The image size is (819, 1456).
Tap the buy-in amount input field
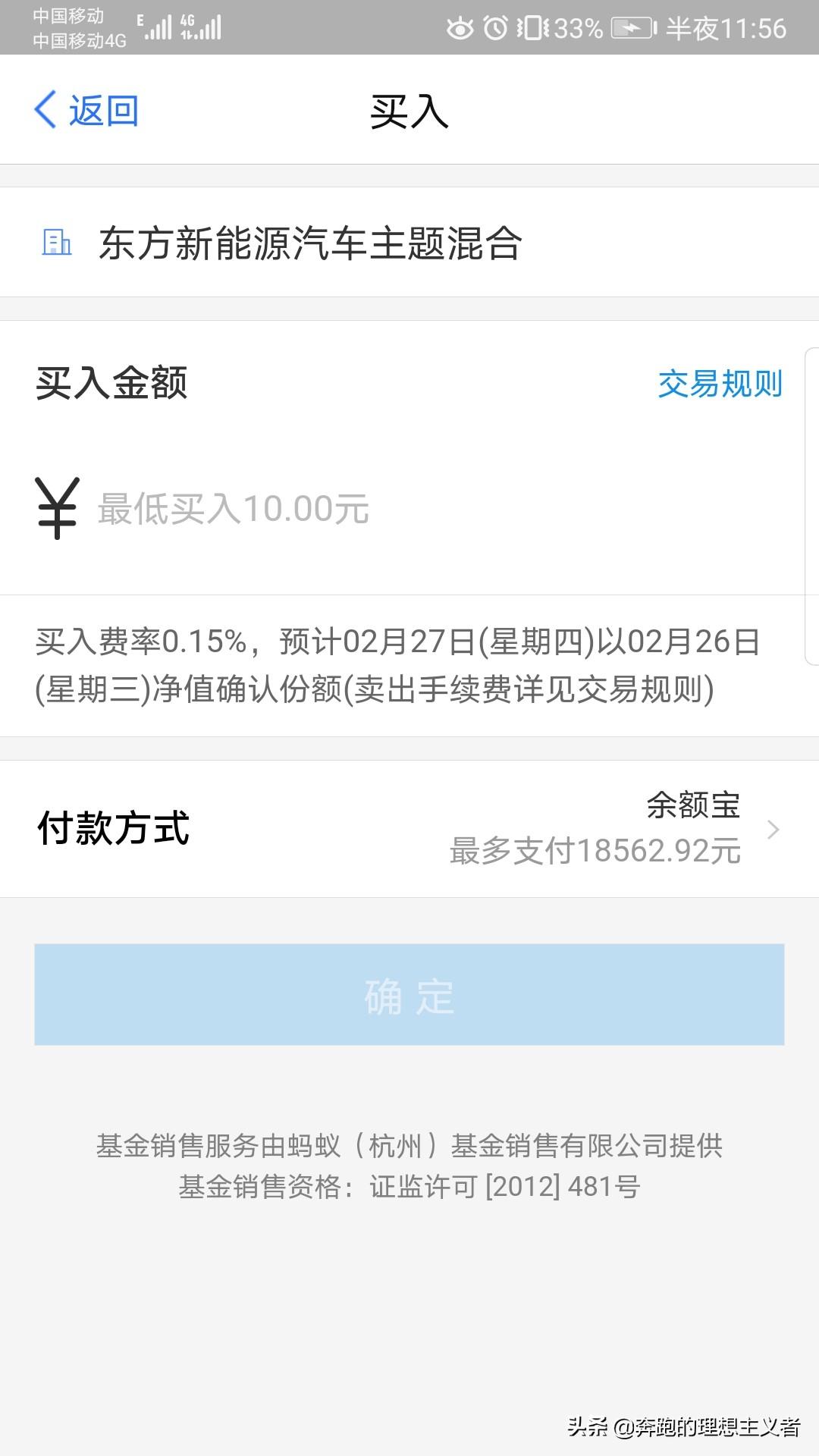click(x=409, y=509)
